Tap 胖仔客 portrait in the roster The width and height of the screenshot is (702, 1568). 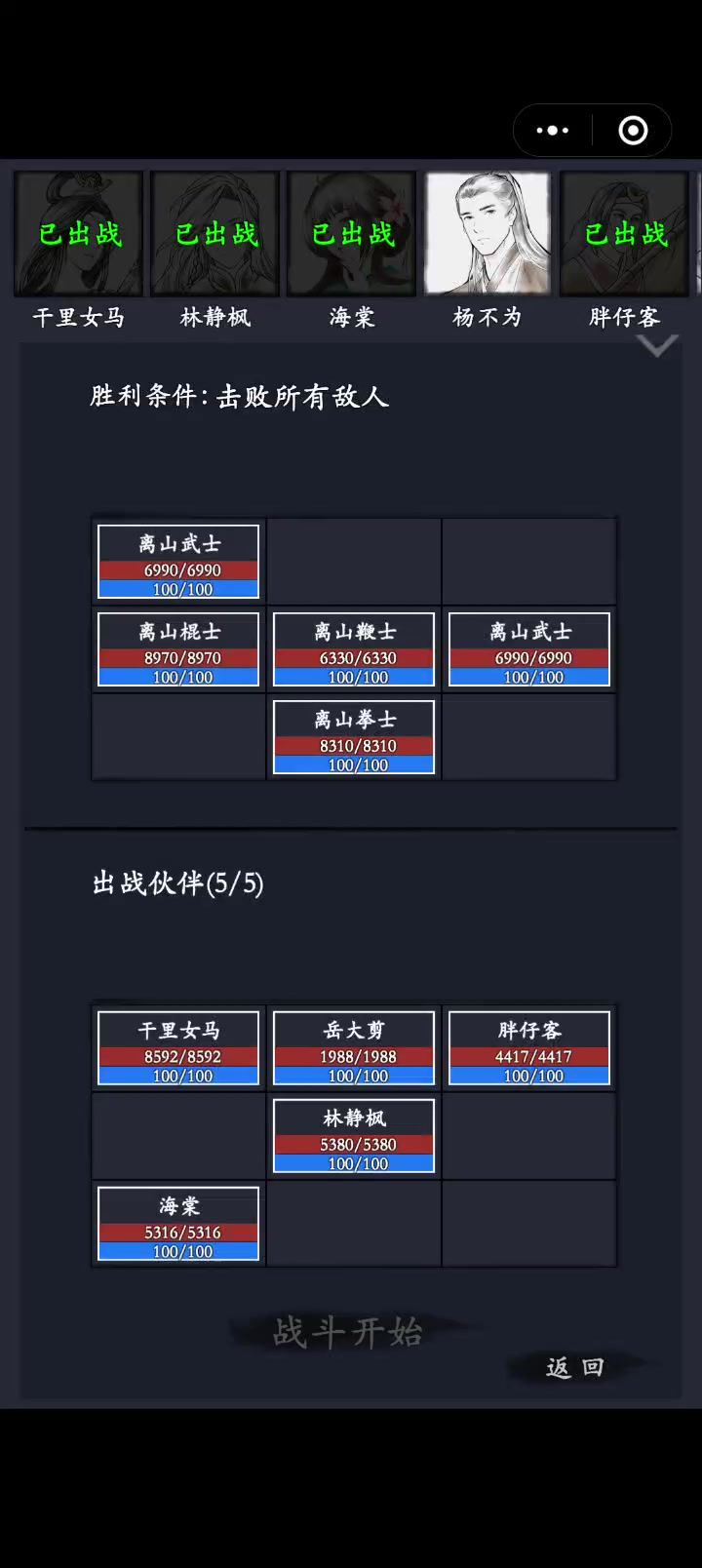(624, 234)
